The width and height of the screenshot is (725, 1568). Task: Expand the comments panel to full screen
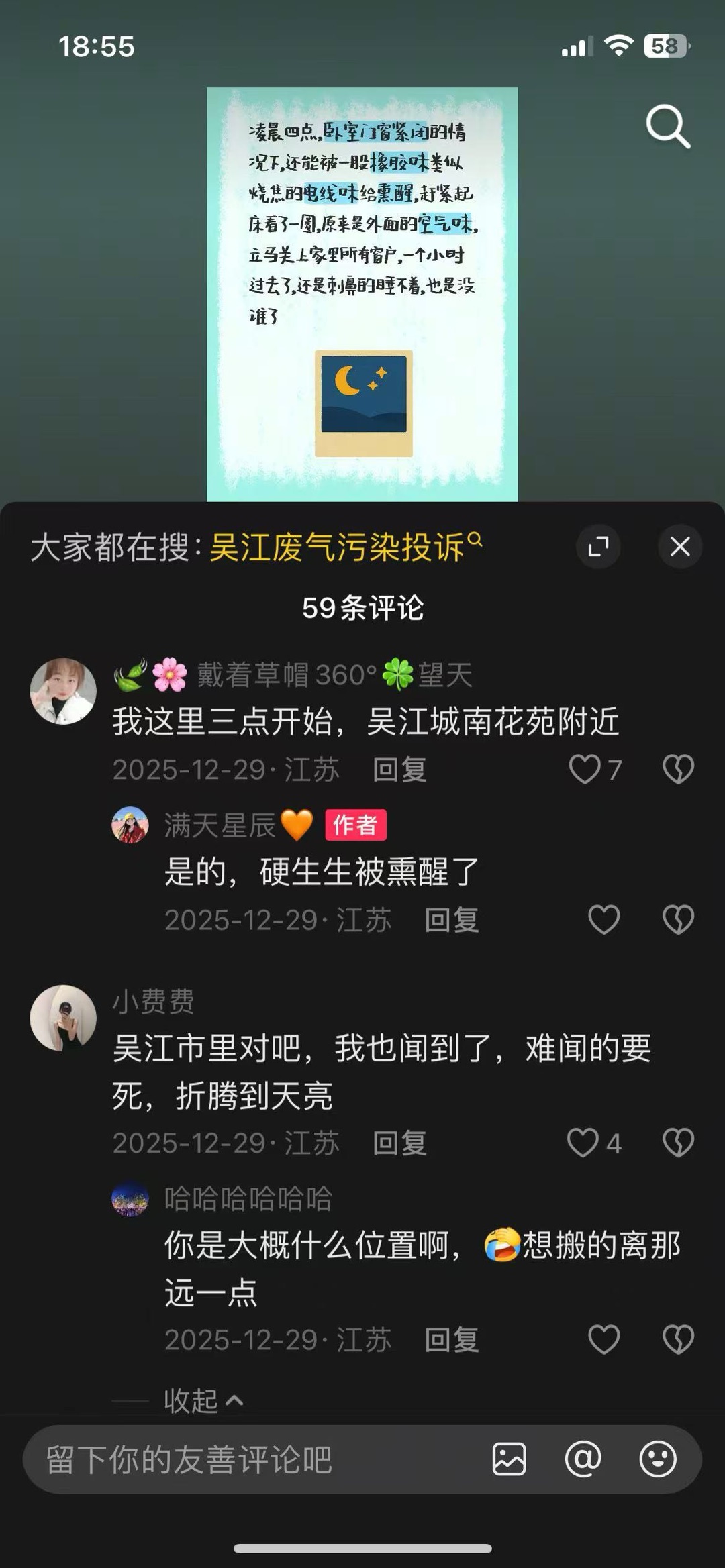[597, 547]
